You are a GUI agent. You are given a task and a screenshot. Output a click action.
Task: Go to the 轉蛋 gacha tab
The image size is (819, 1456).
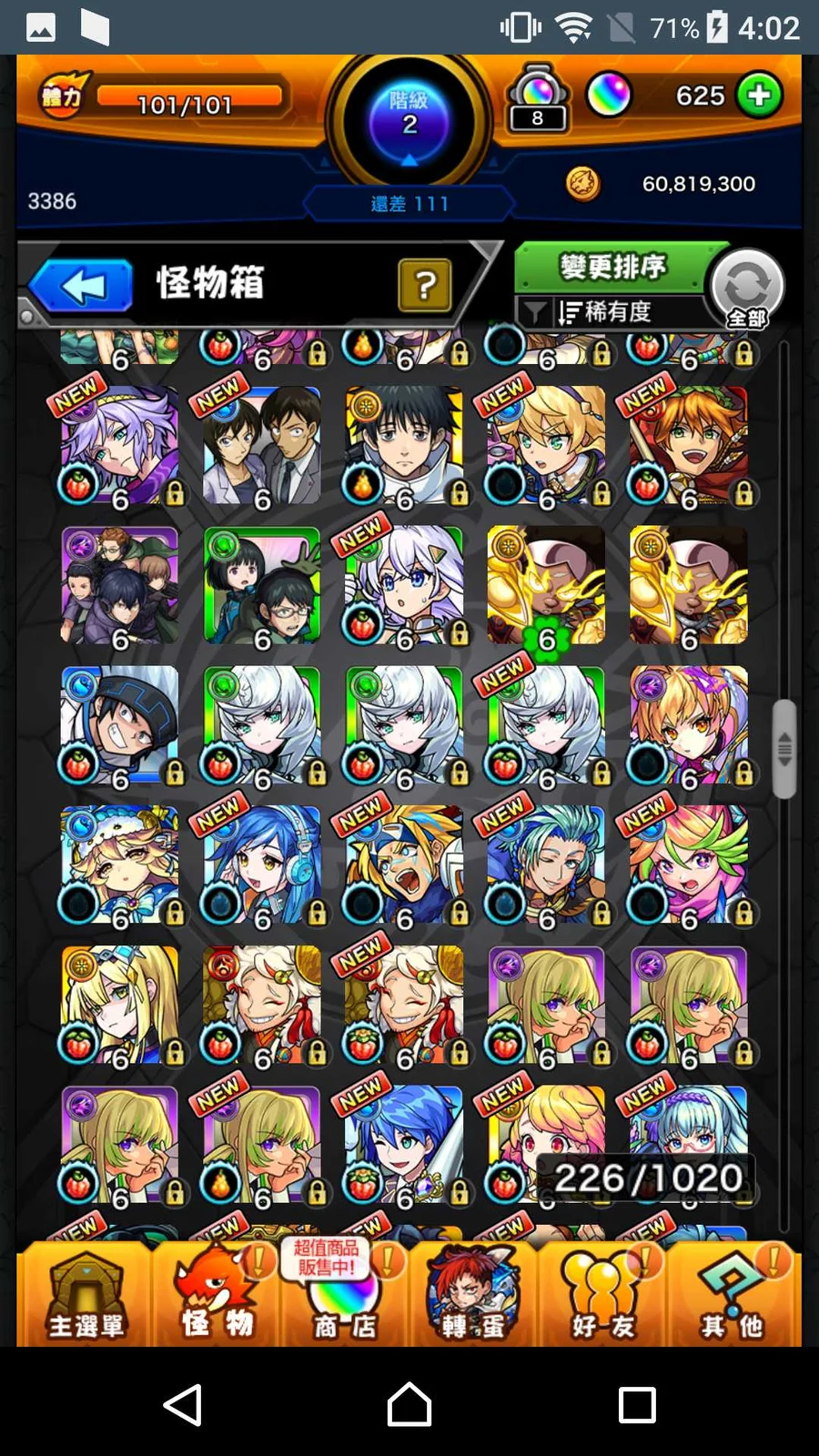tap(473, 1295)
